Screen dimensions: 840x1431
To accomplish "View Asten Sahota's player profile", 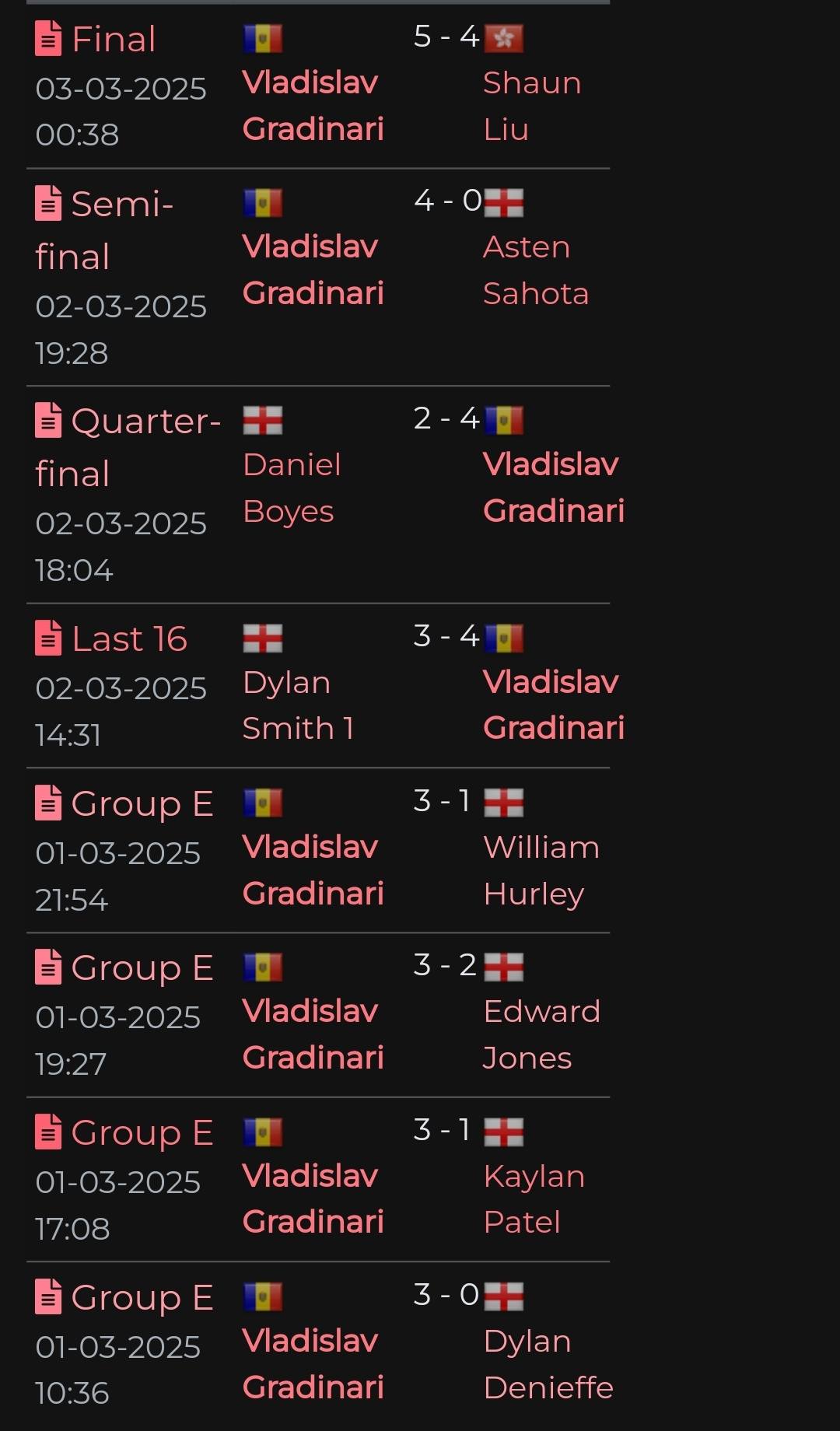I will pos(535,270).
